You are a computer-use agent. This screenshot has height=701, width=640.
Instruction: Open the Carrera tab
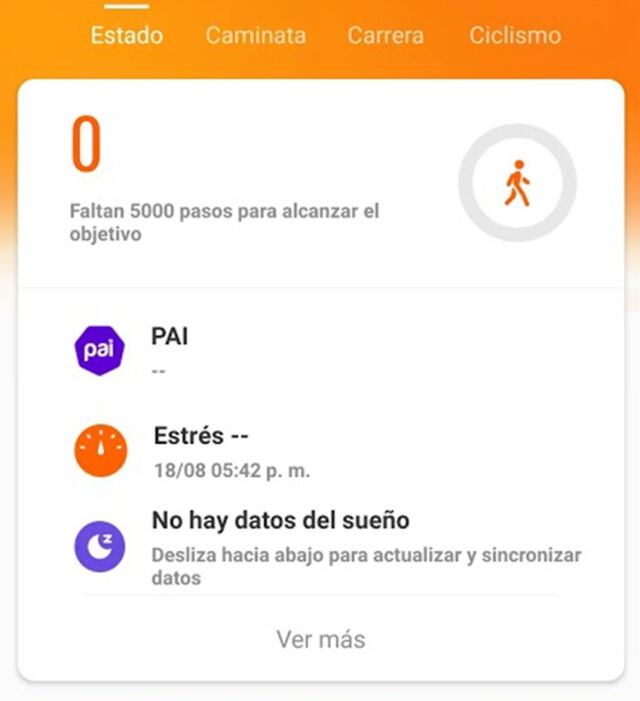(x=385, y=36)
